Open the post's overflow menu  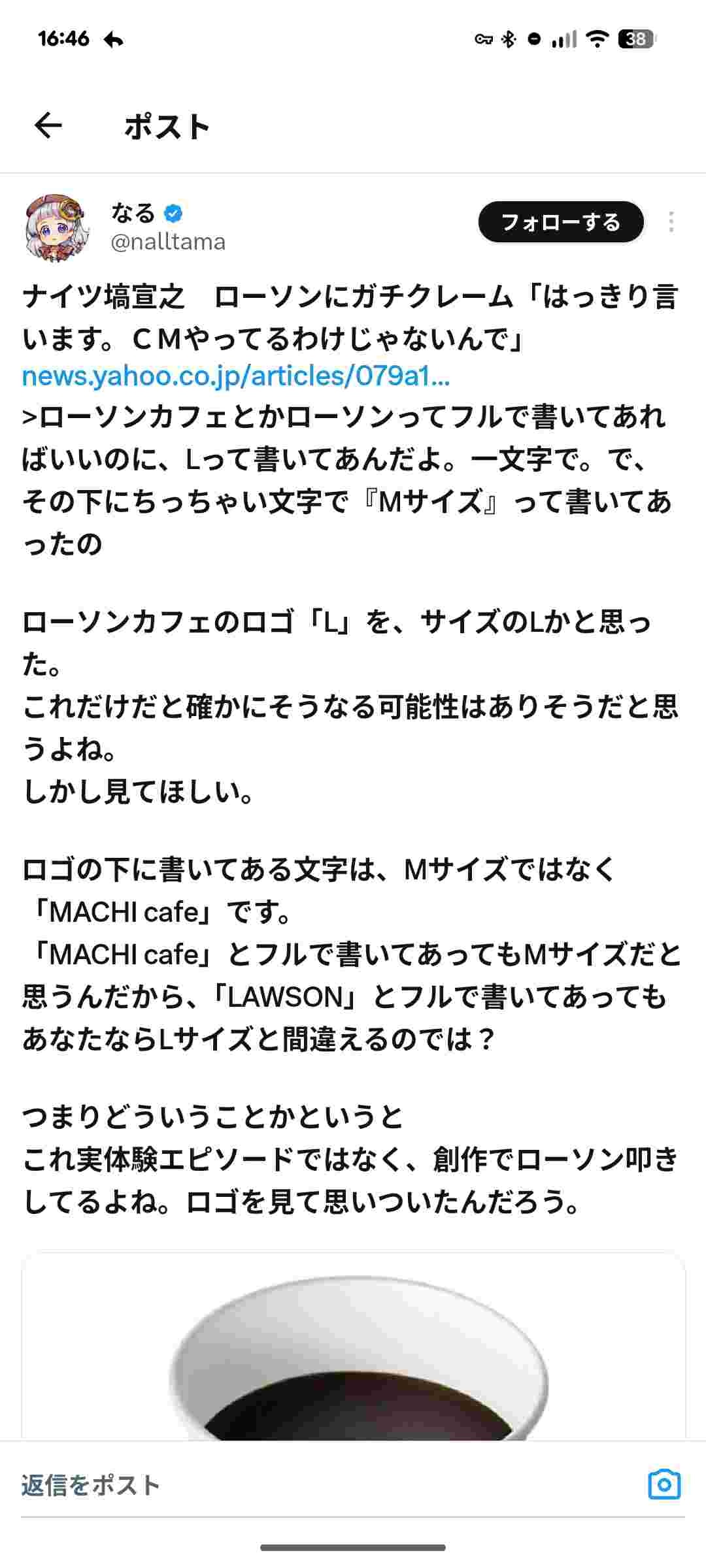point(671,222)
